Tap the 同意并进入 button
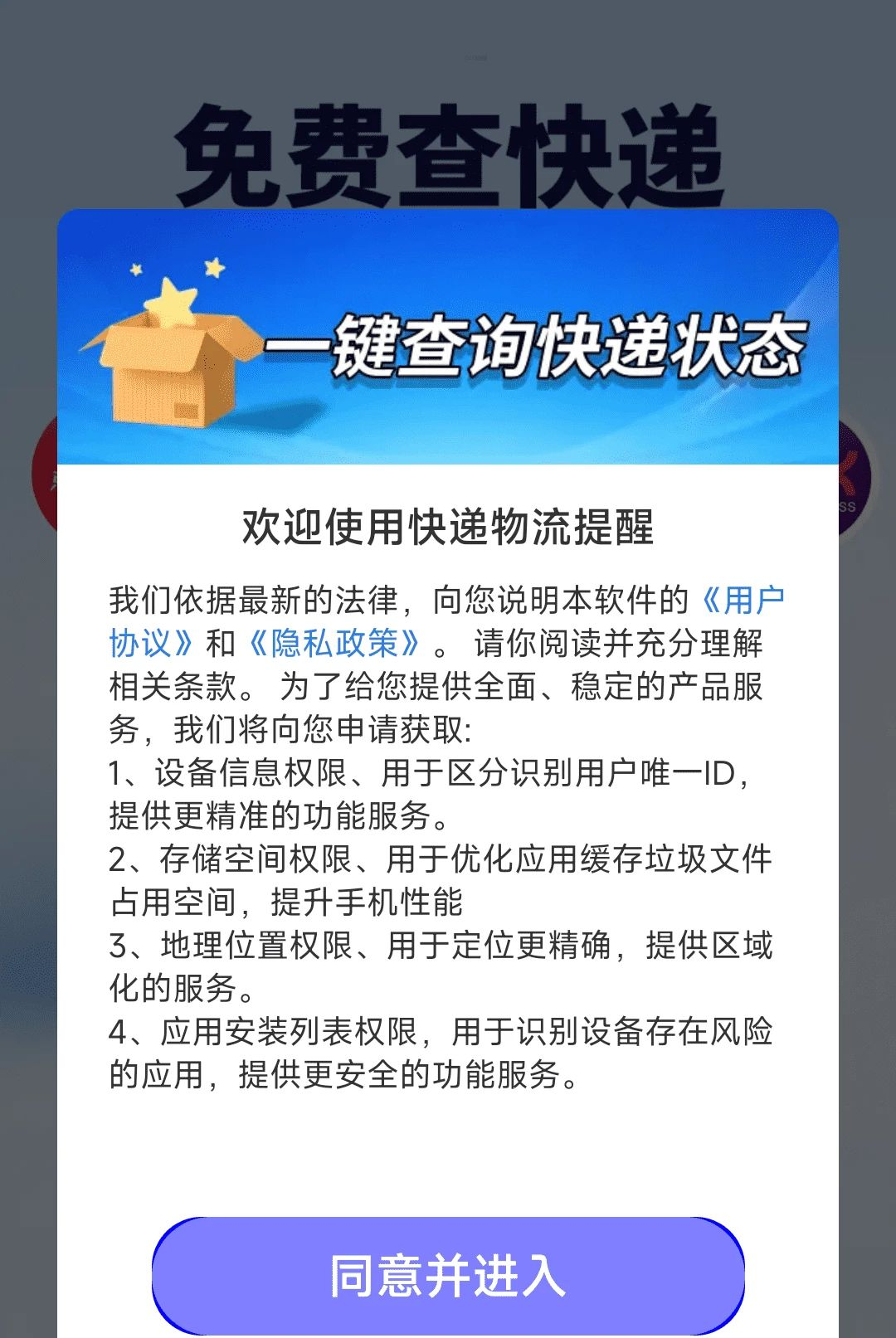Screen dimensions: 896x1338 point(448,1276)
